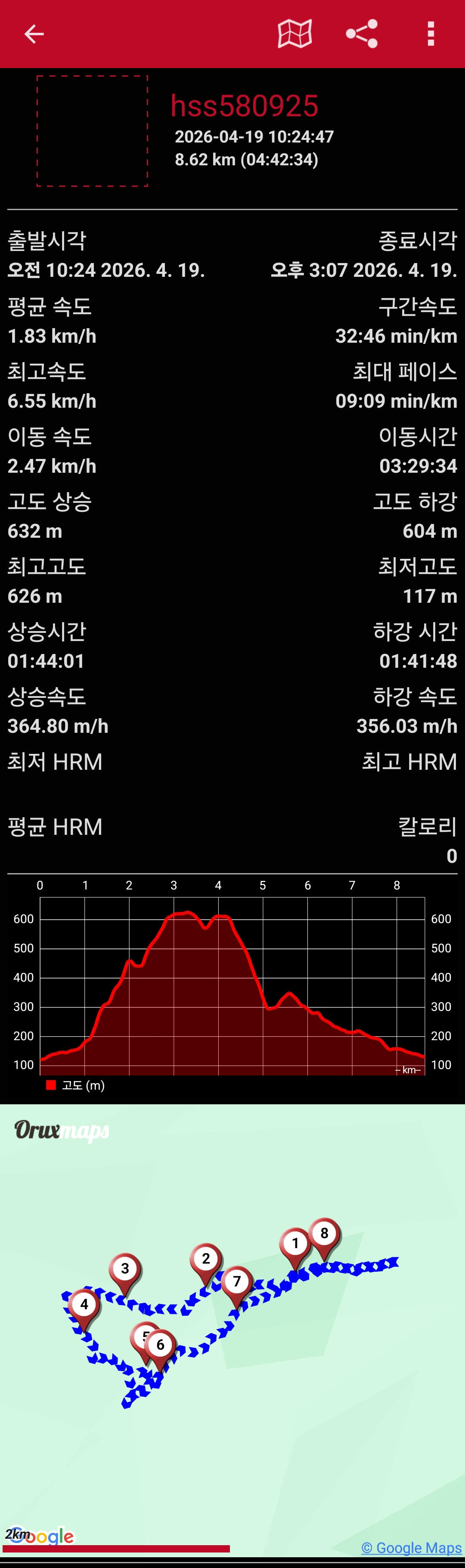465x1568 pixels.
Task: Tap the elevation profile chart
Action: [x=232, y=985]
